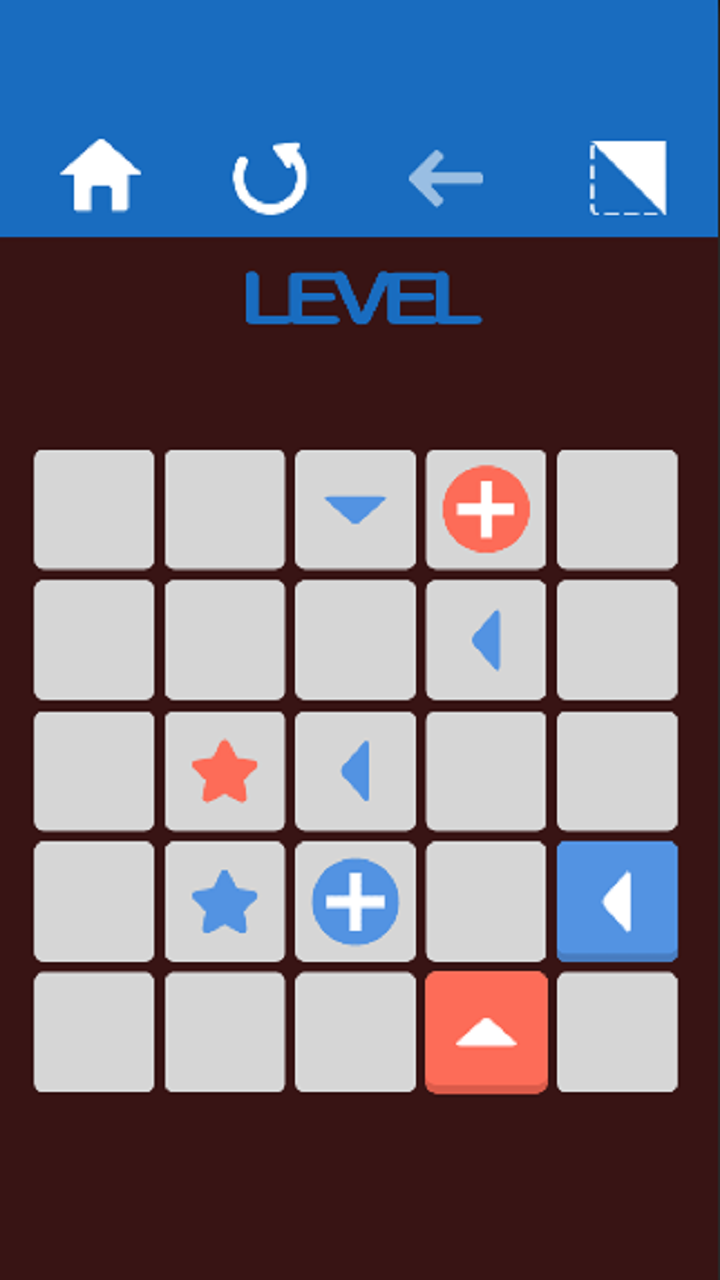Go to the home screen
Screen dimensions: 720x1280
click(x=100, y=177)
